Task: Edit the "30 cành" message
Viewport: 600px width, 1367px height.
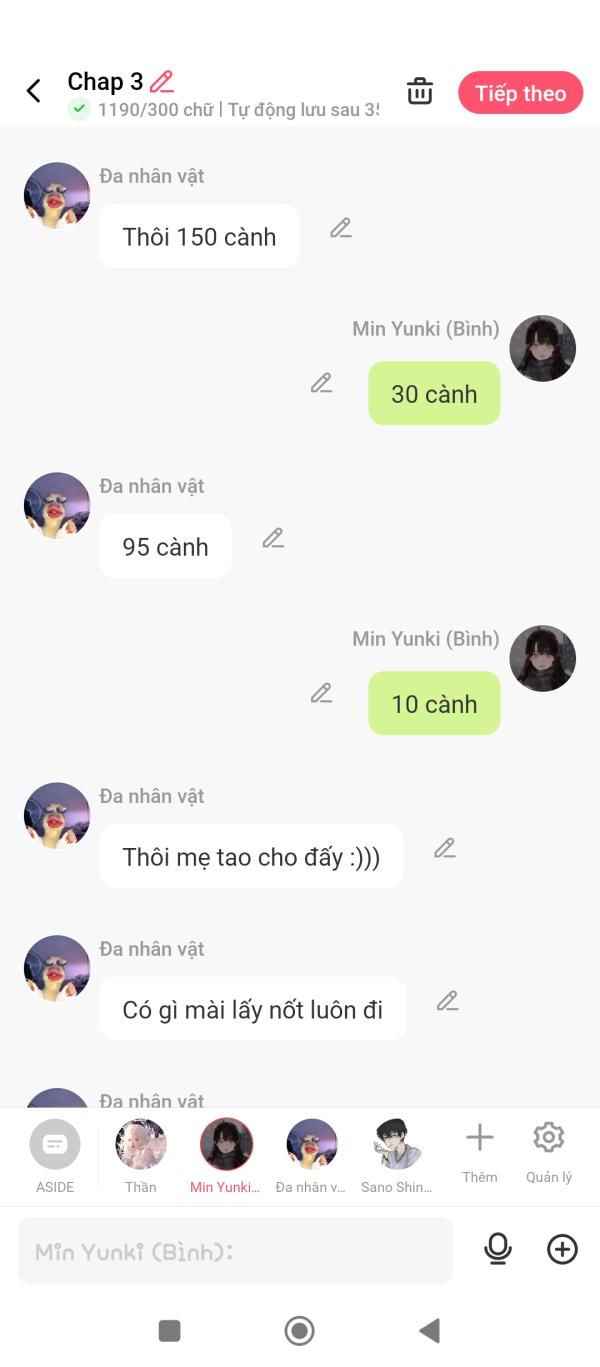Action: point(321,383)
